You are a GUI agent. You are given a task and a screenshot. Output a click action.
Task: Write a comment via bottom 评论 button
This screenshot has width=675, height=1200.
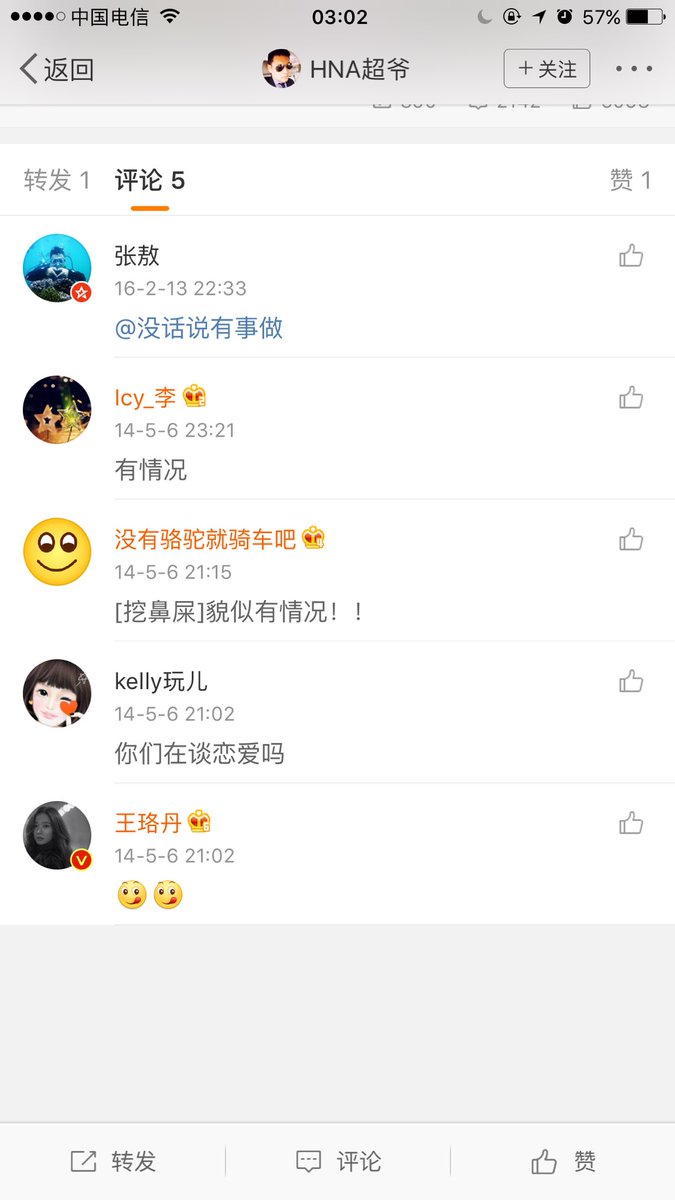coord(338,1161)
